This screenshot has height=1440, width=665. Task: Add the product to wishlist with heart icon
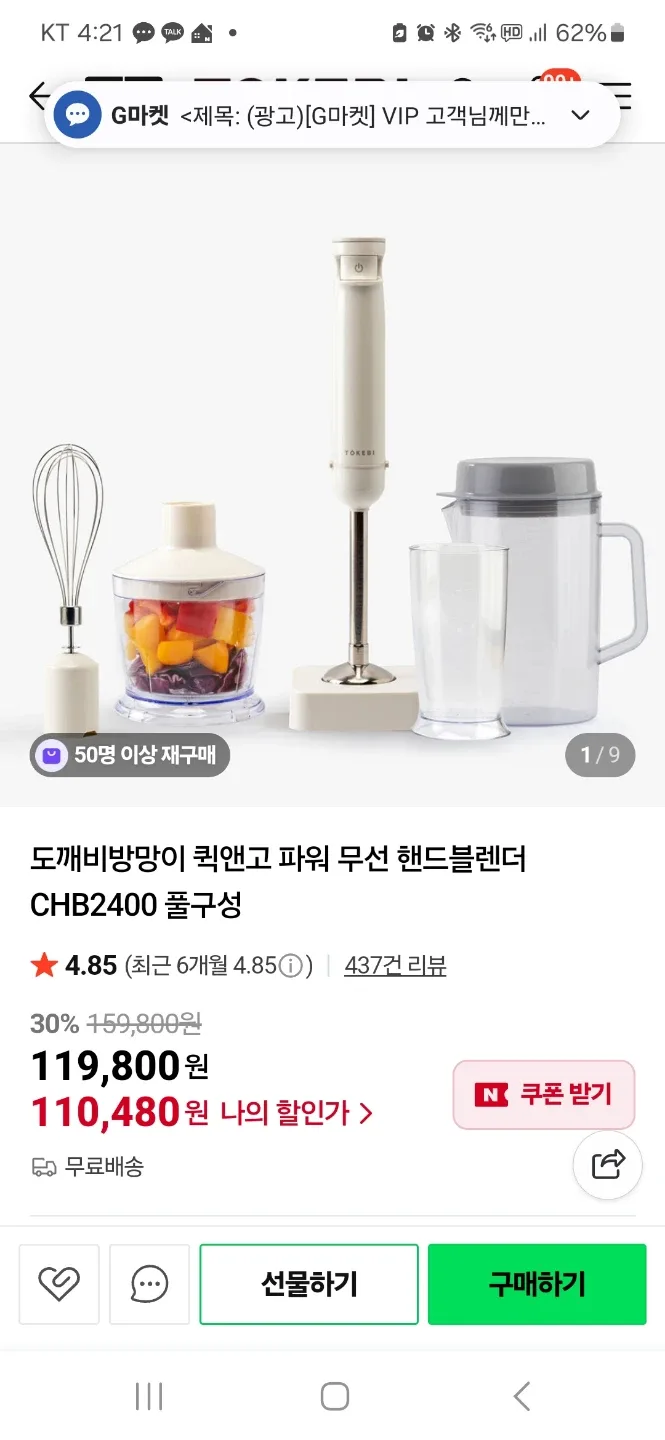point(59,1284)
